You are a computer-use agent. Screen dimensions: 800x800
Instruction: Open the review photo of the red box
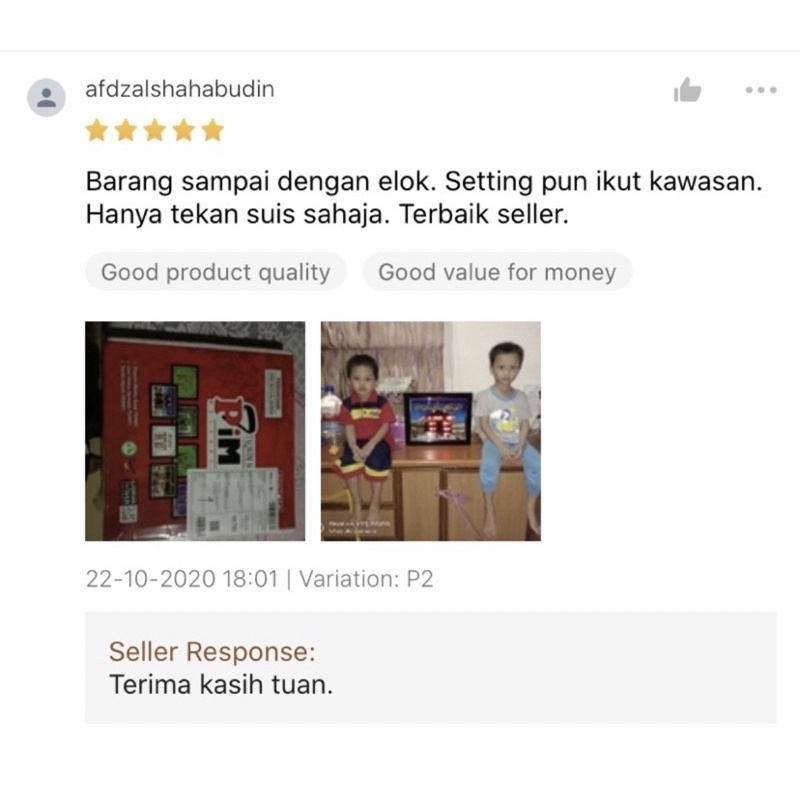tap(195, 431)
